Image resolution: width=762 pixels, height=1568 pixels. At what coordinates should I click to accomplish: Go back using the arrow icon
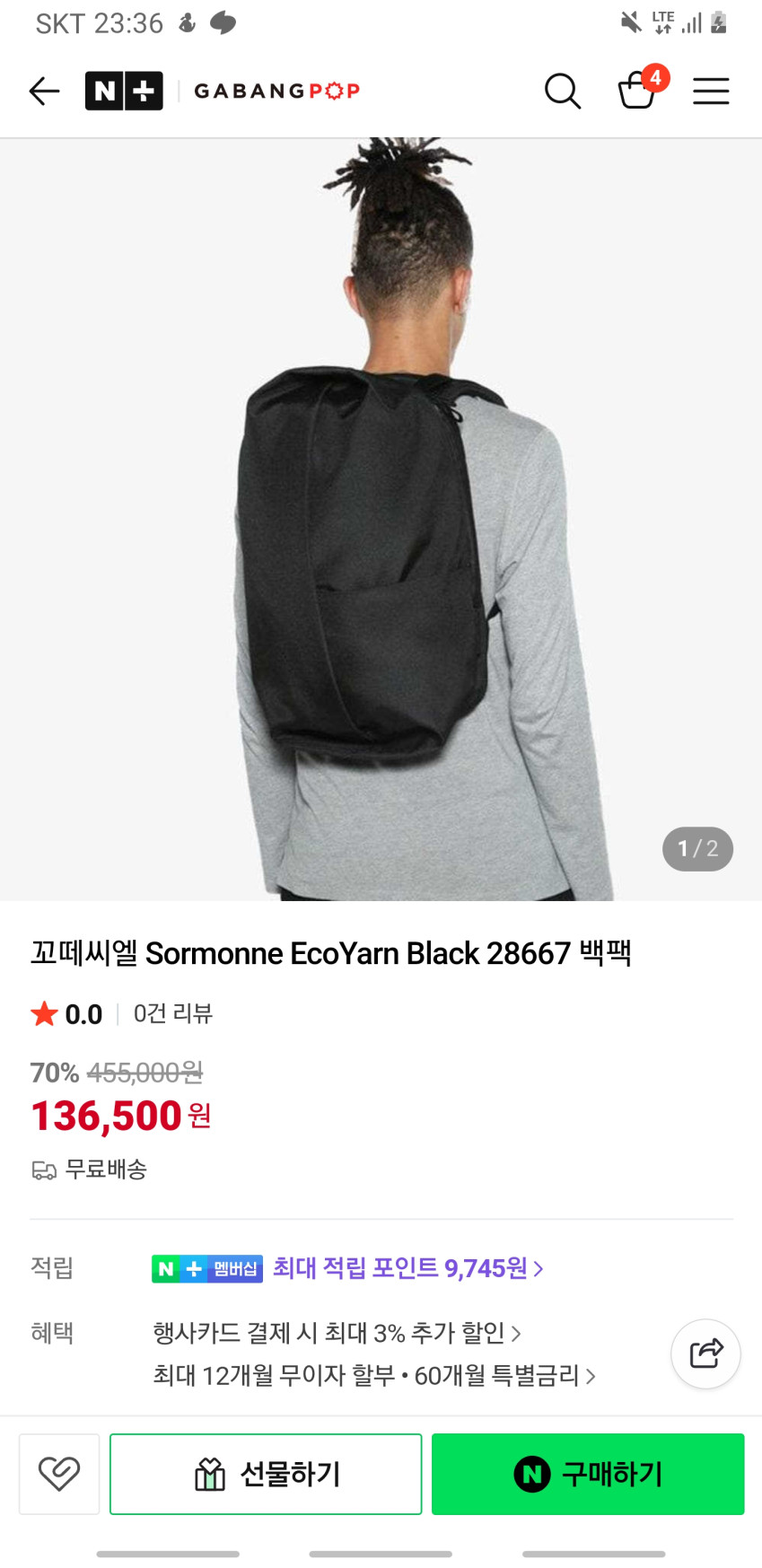[44, 91]
